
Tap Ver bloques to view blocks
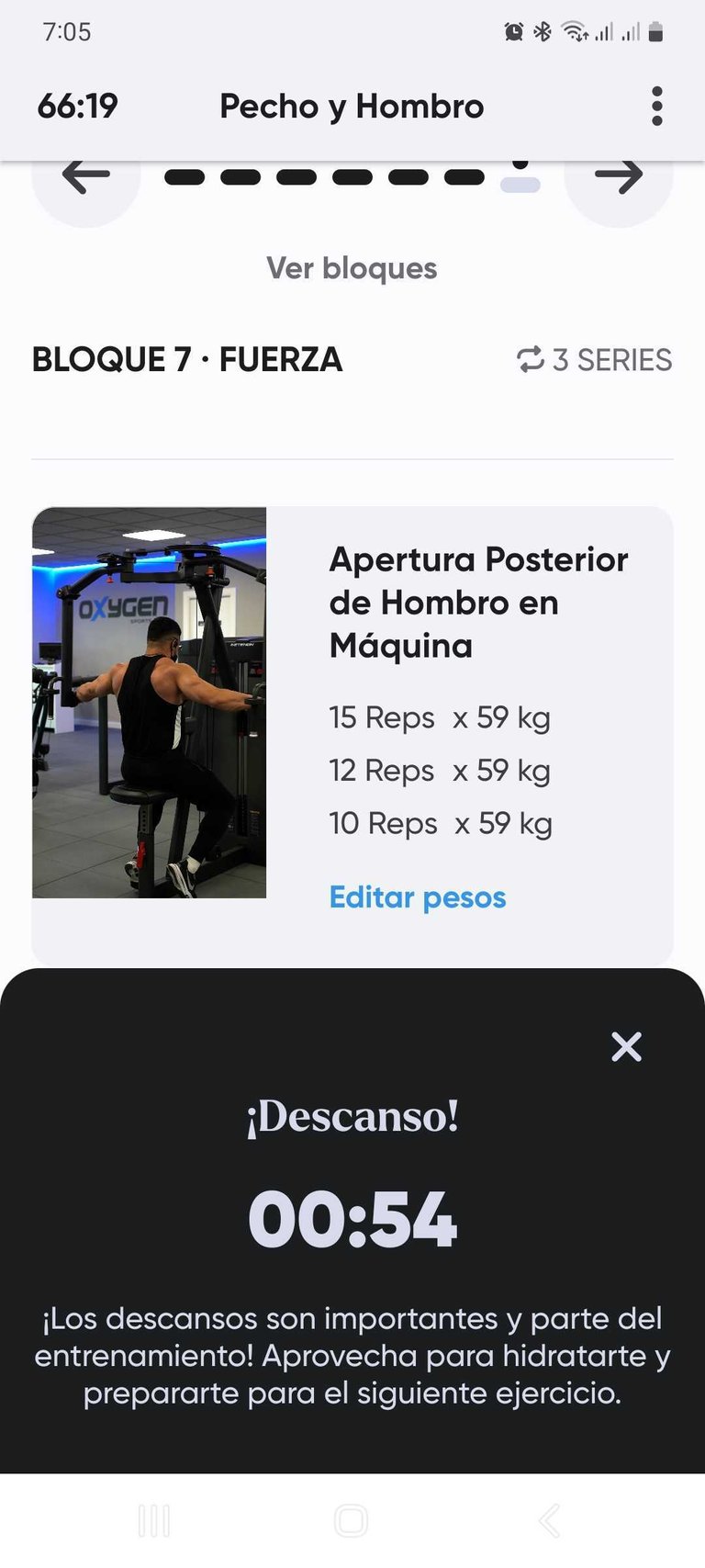(x=352, y=268)
